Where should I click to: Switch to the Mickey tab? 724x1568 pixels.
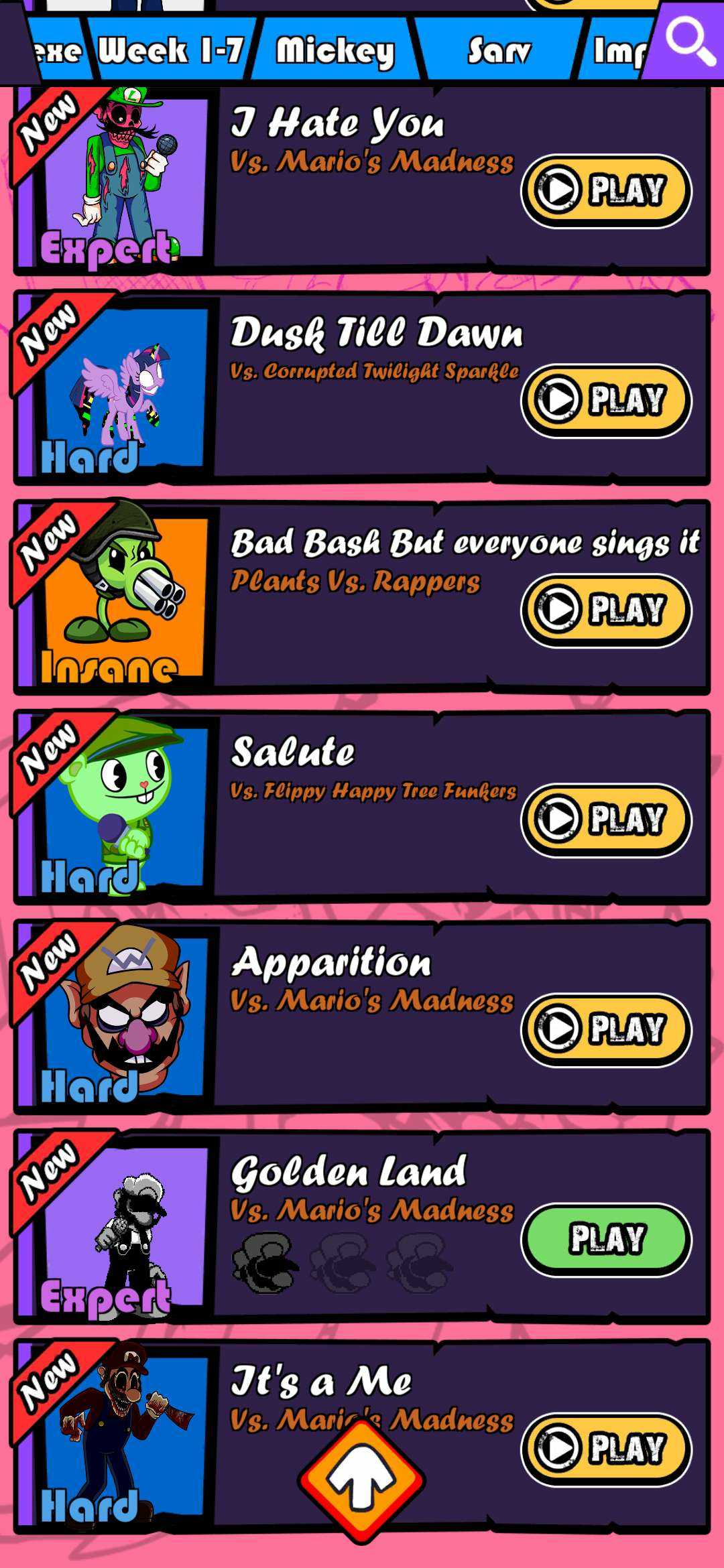click(x=335, y=51)
